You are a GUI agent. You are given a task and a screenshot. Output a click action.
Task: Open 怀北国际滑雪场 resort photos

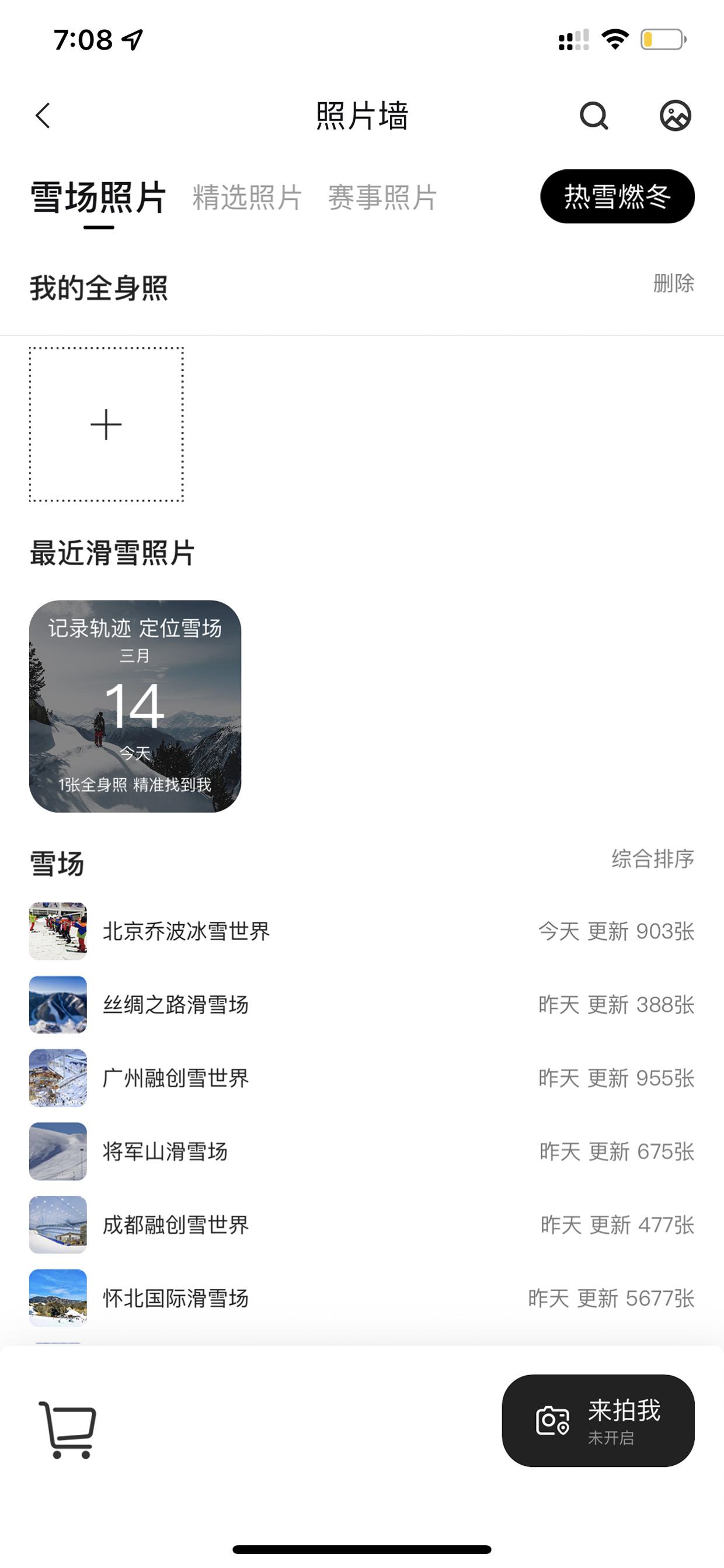[x=362, y=1298]
